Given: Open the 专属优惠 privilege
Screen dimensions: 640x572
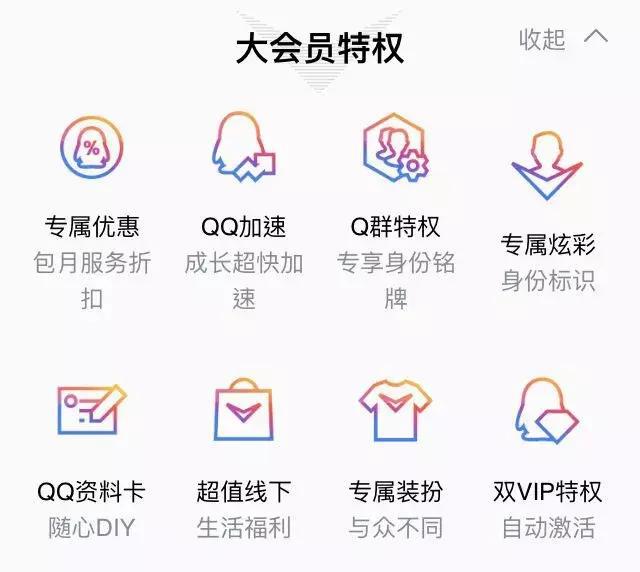Looking at the screenshot, I should point(91,152).
